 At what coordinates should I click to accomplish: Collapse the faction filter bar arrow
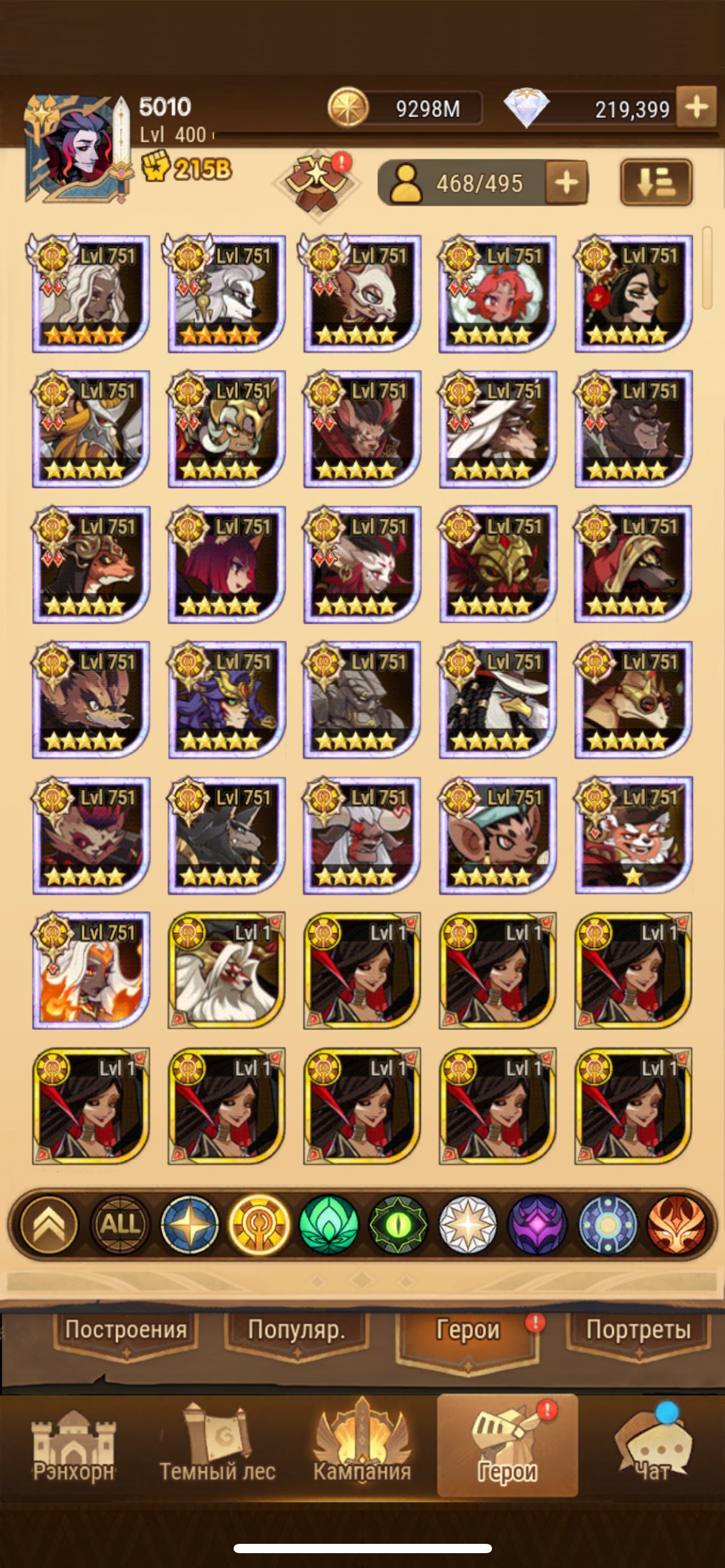(50, 1224)
